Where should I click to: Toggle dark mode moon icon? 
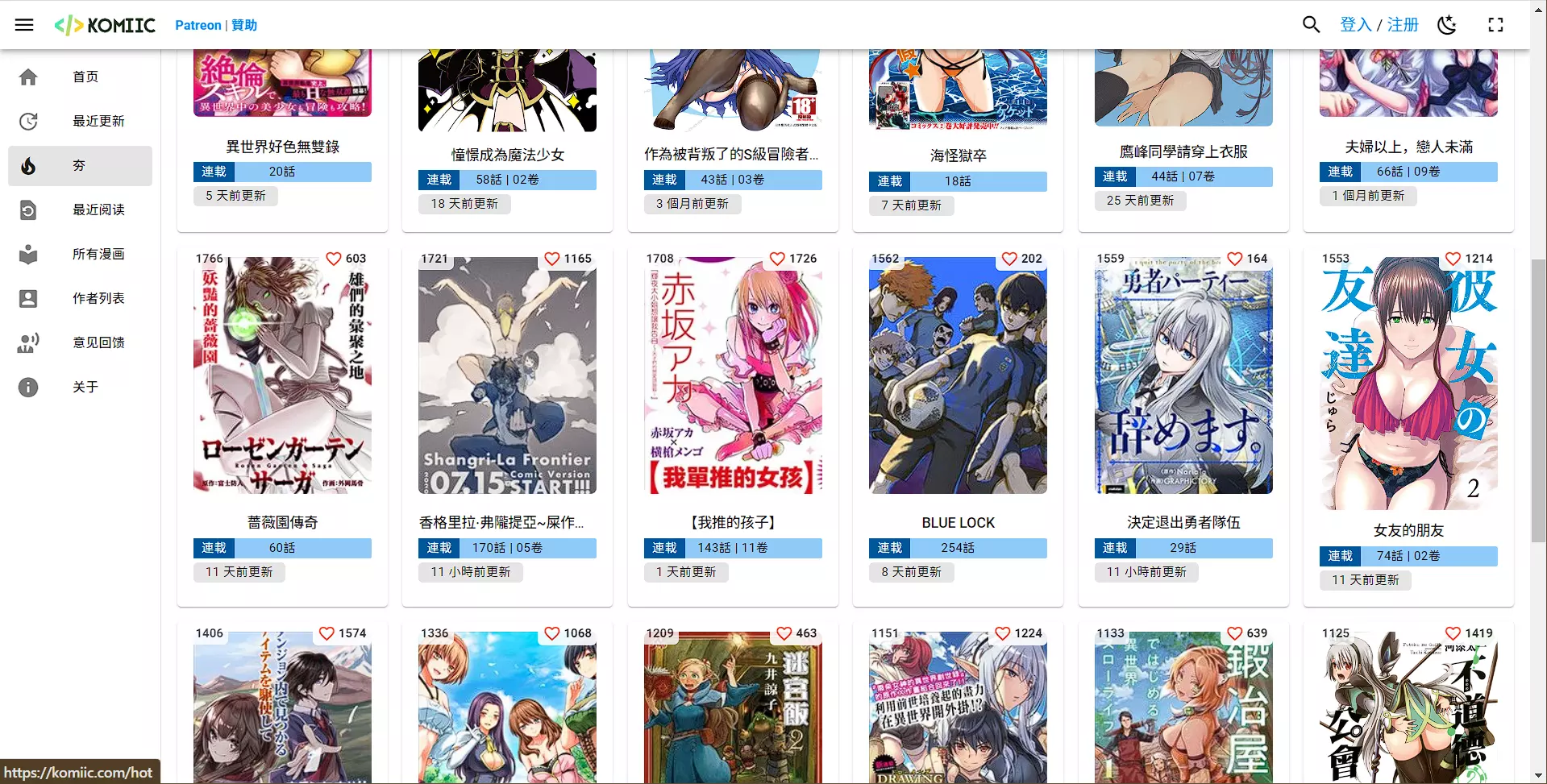[1447, 25]
